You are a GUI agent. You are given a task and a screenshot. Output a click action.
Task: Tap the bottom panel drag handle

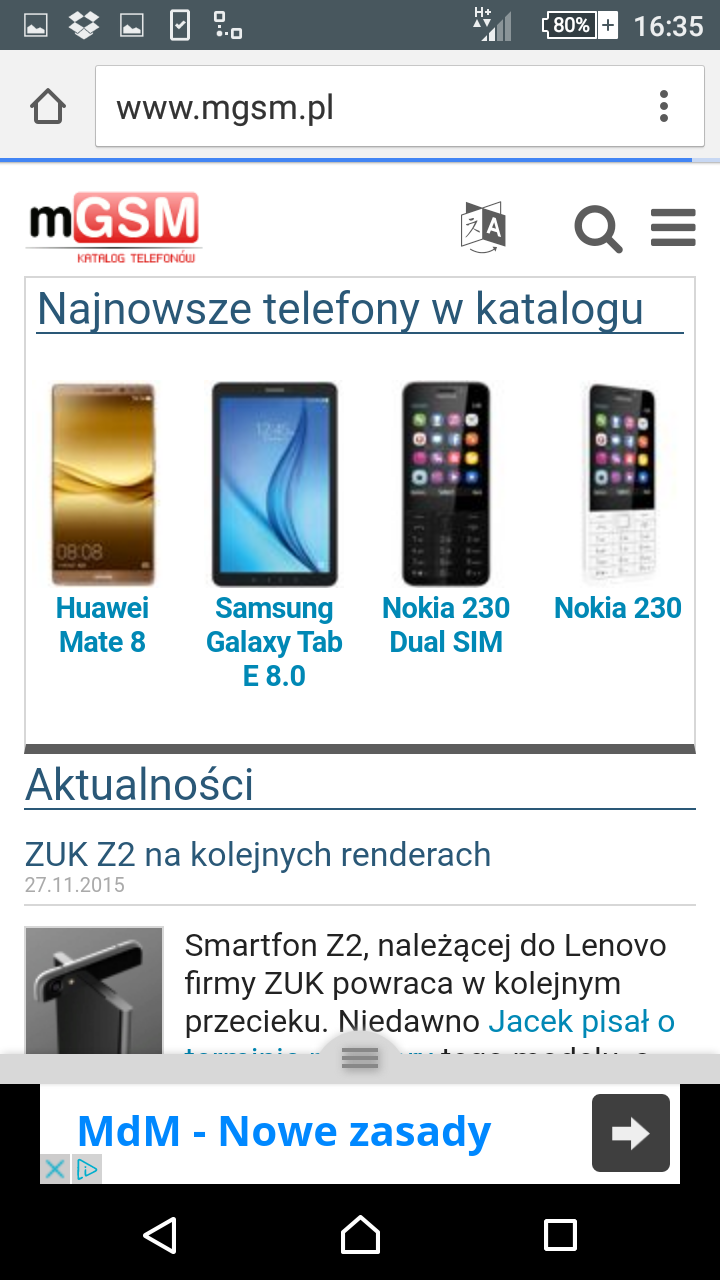360,1058
